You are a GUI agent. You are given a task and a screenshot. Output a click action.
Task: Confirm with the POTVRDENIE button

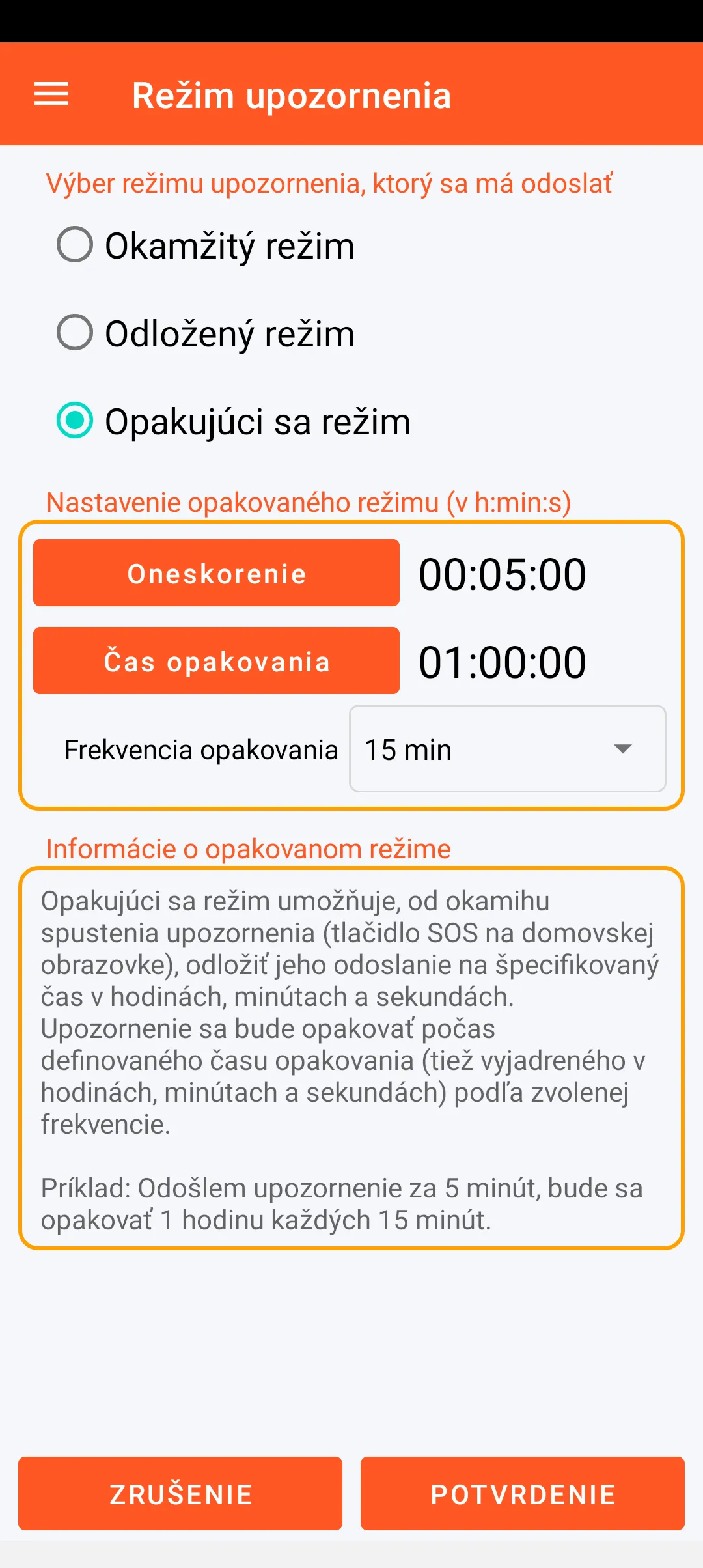pos(522,1494)
